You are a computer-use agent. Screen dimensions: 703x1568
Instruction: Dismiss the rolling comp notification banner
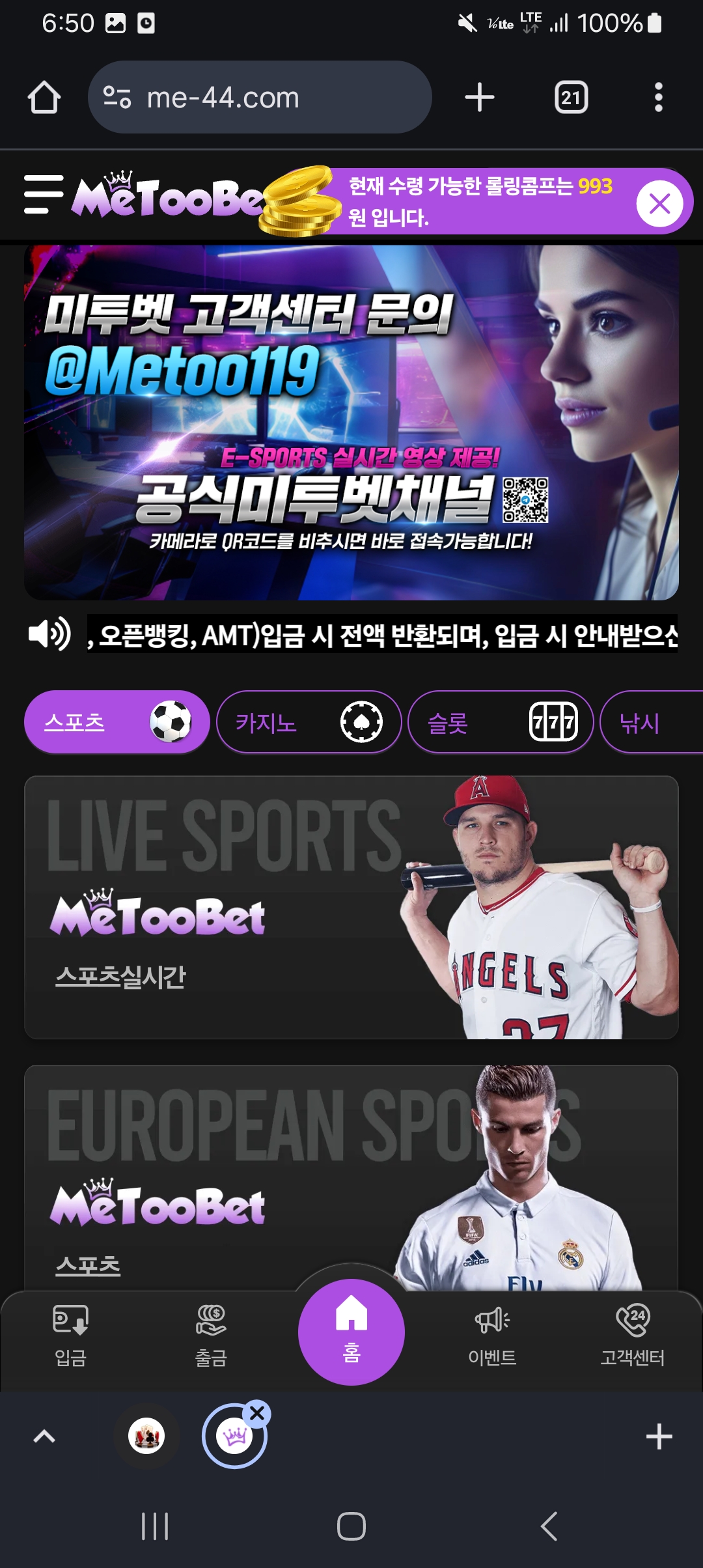point(659,204)
